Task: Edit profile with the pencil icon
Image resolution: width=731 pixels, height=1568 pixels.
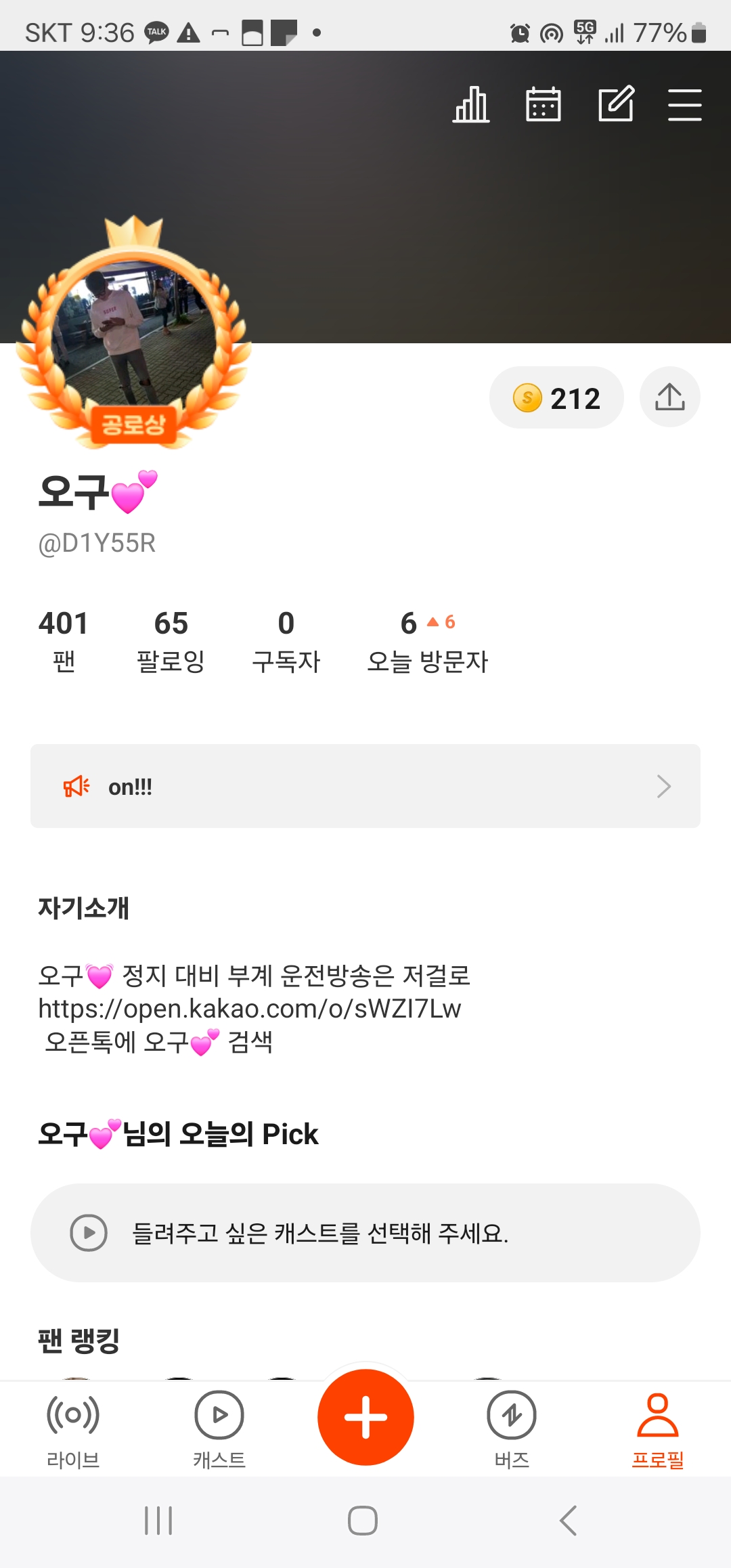Action: 616,104
